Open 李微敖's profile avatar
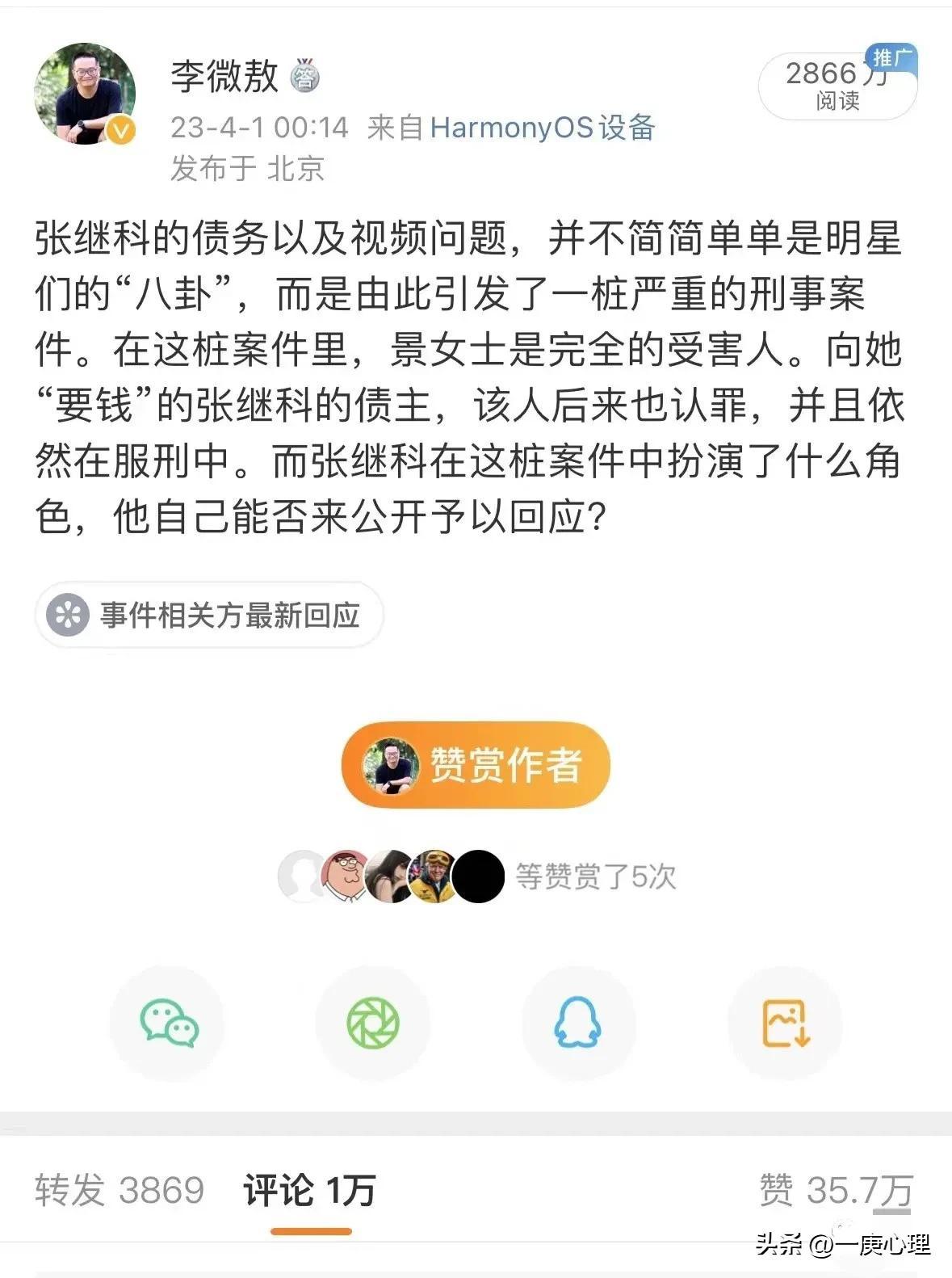Image resolution: width=952 pixels, height=1278 pixels. [x=84, y=95]
